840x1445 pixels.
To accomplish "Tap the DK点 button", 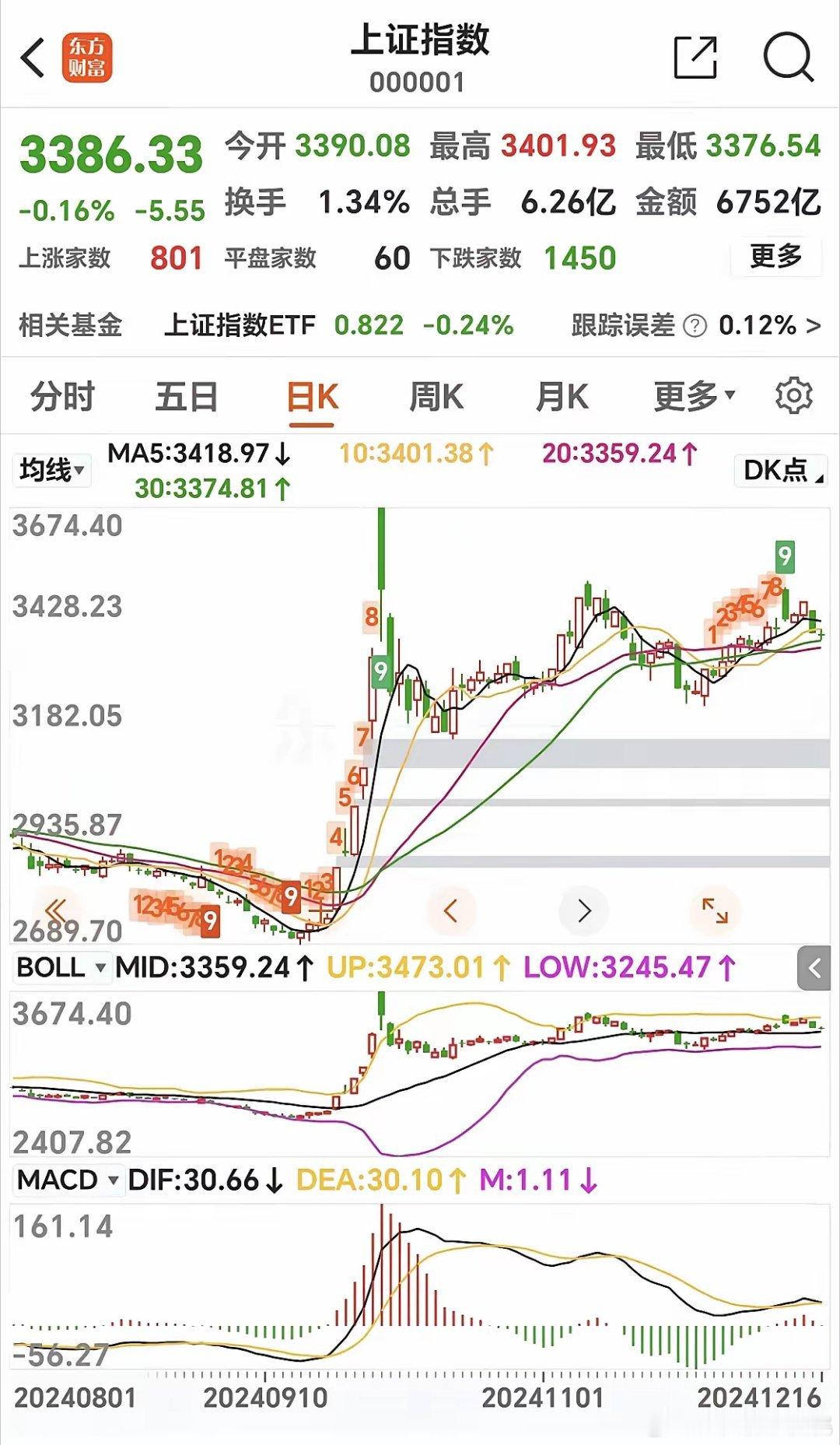I will pos(781,470).
